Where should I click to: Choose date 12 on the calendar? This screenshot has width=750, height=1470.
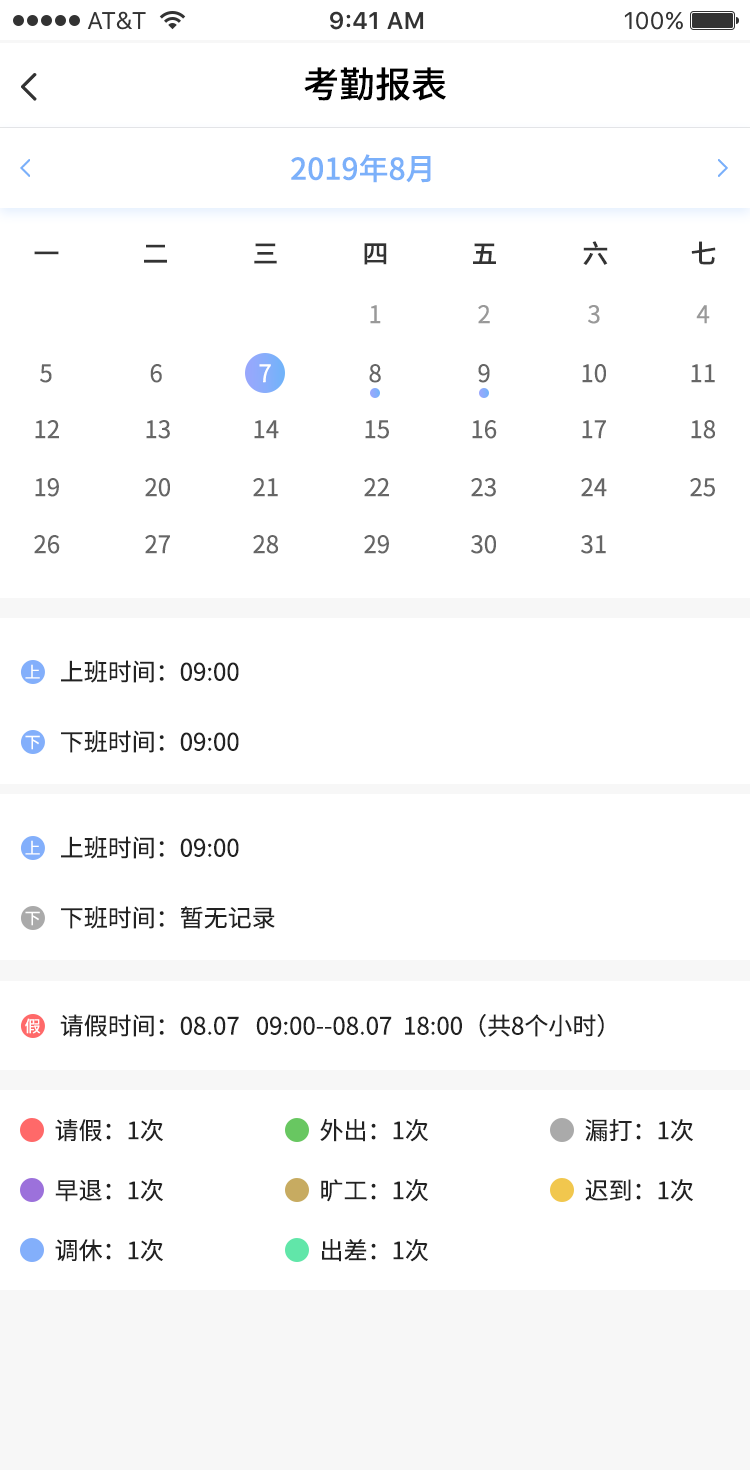click(x=47, y=430)
